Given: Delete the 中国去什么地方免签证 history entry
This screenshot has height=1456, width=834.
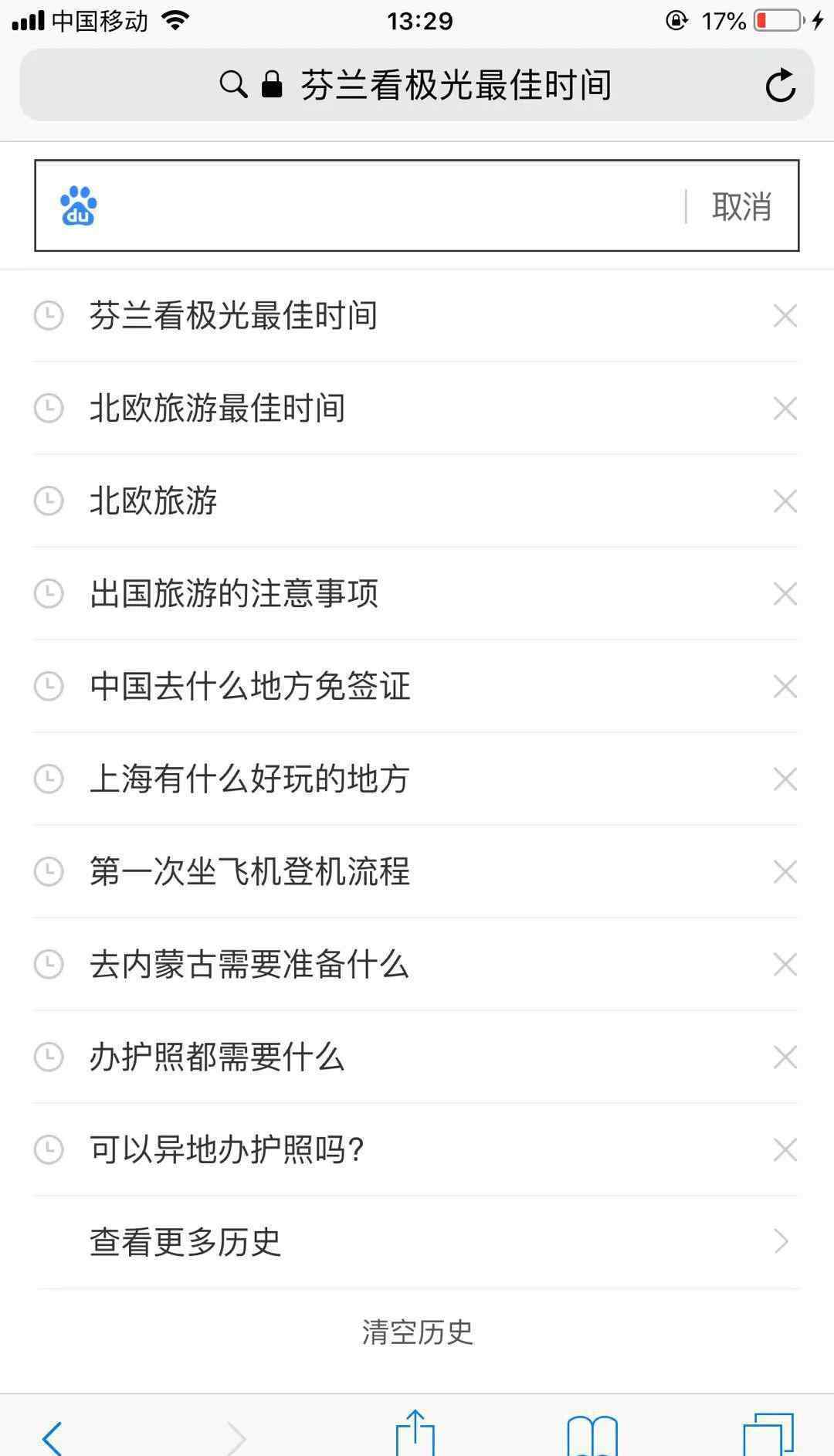Looking at the screenshot, I should point(785,687).
